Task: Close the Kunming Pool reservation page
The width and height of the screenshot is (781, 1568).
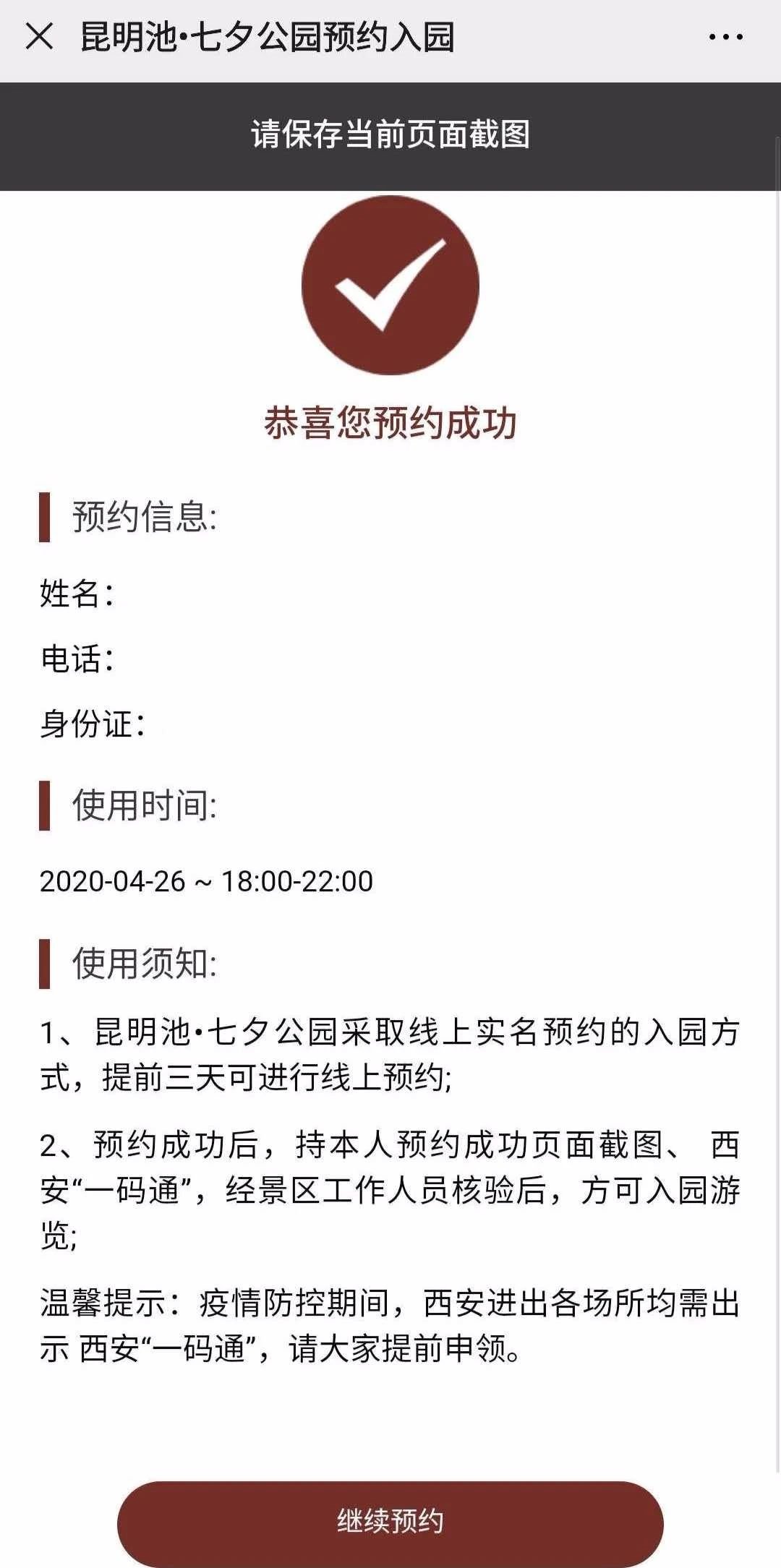Action: click(x=39, y=36)
